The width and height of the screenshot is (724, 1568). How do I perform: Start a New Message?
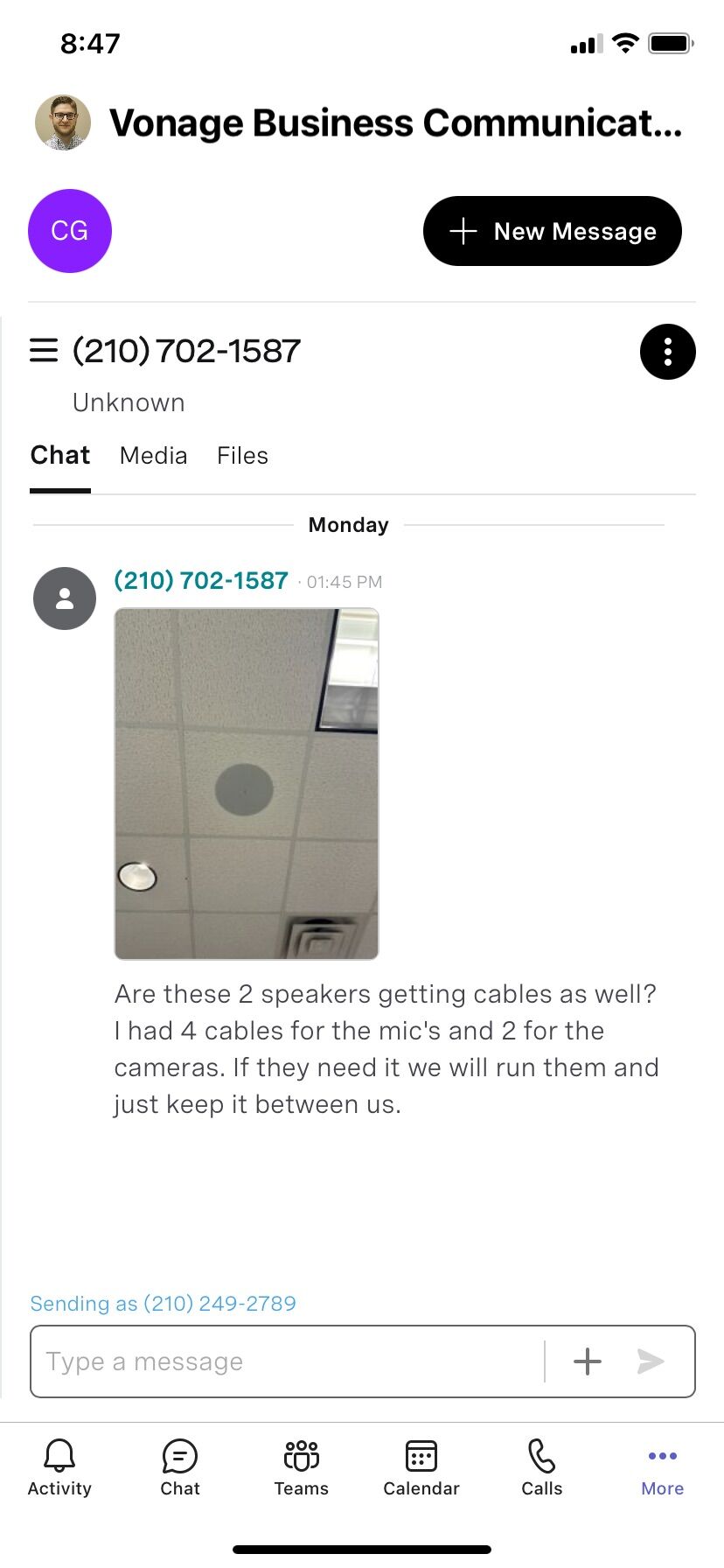pyautogui.click(x=552, y=231)
